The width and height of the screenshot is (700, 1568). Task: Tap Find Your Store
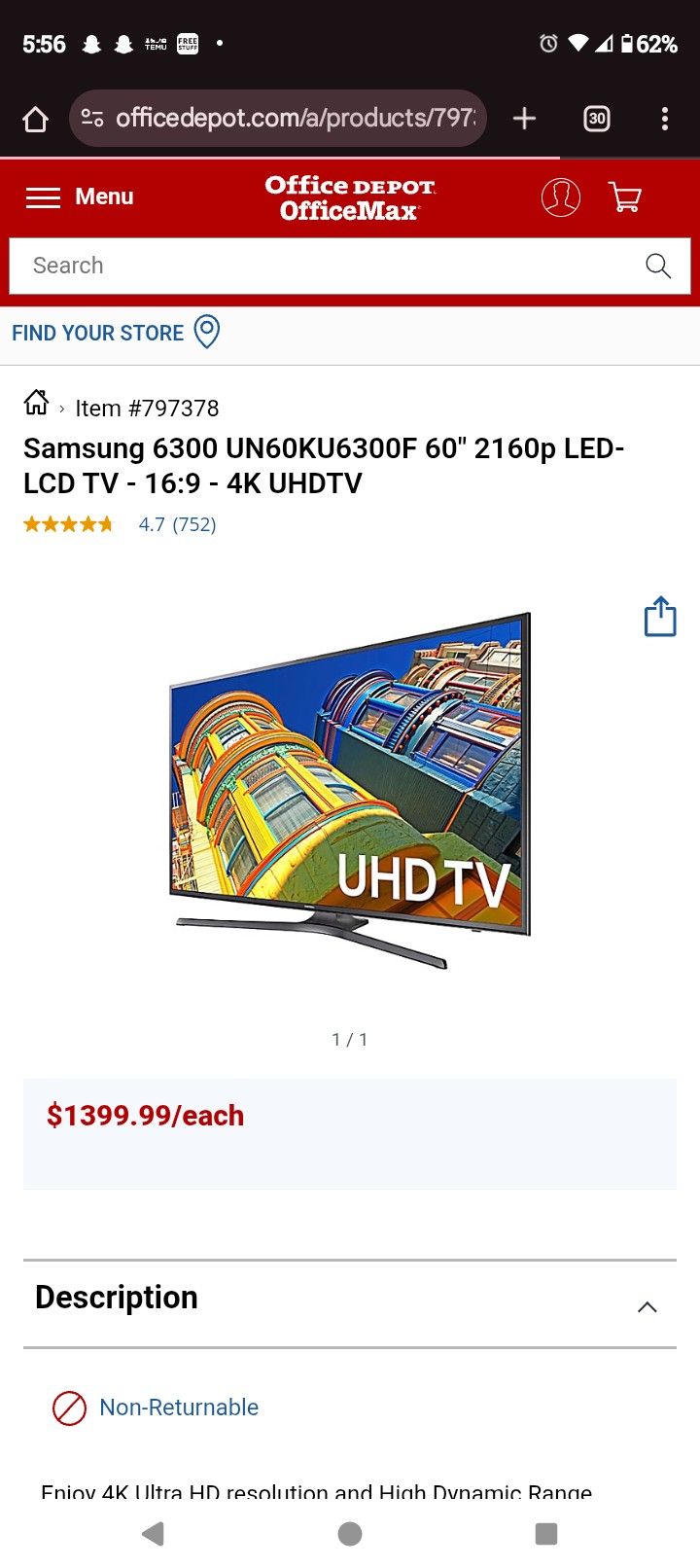click(115, 333)
